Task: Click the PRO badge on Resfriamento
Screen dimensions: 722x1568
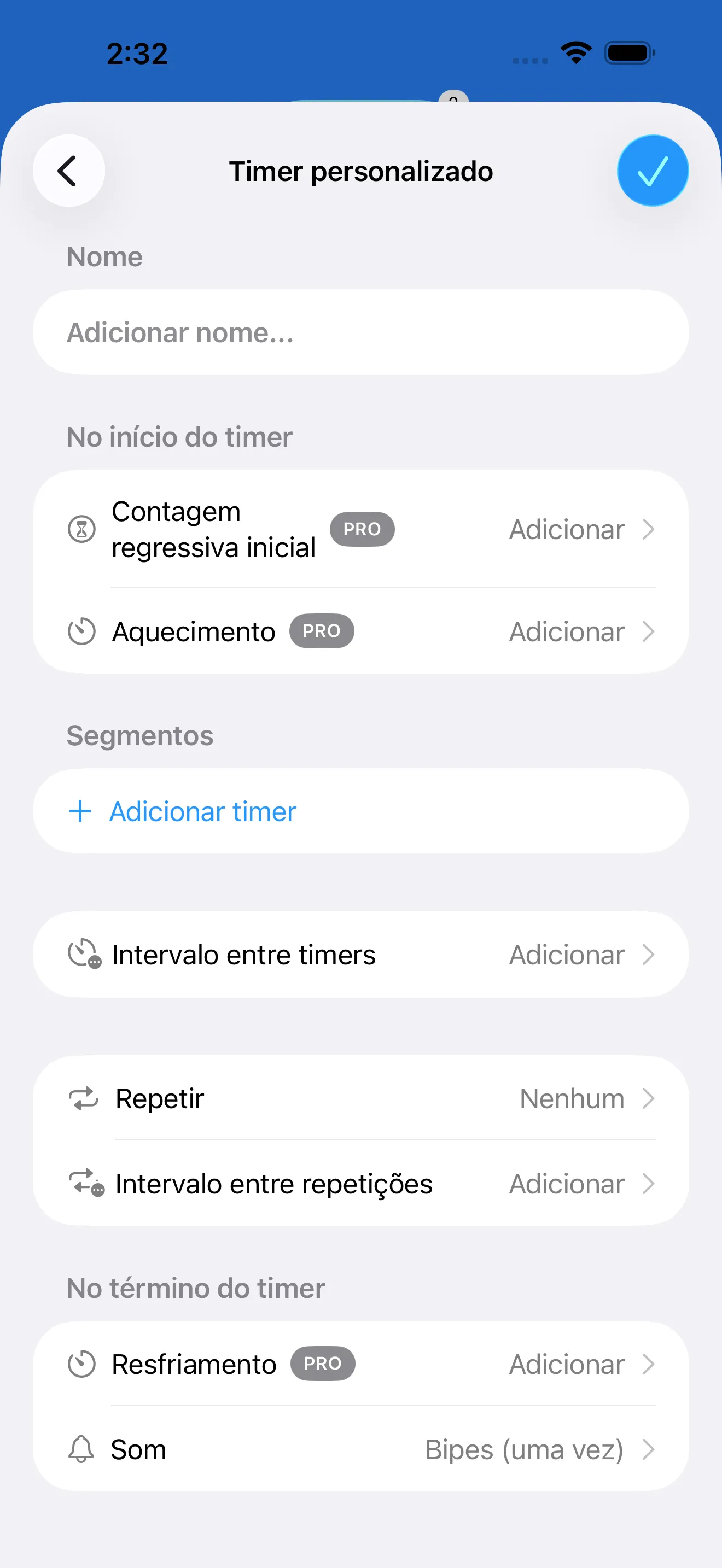Action: point(323,1364)
